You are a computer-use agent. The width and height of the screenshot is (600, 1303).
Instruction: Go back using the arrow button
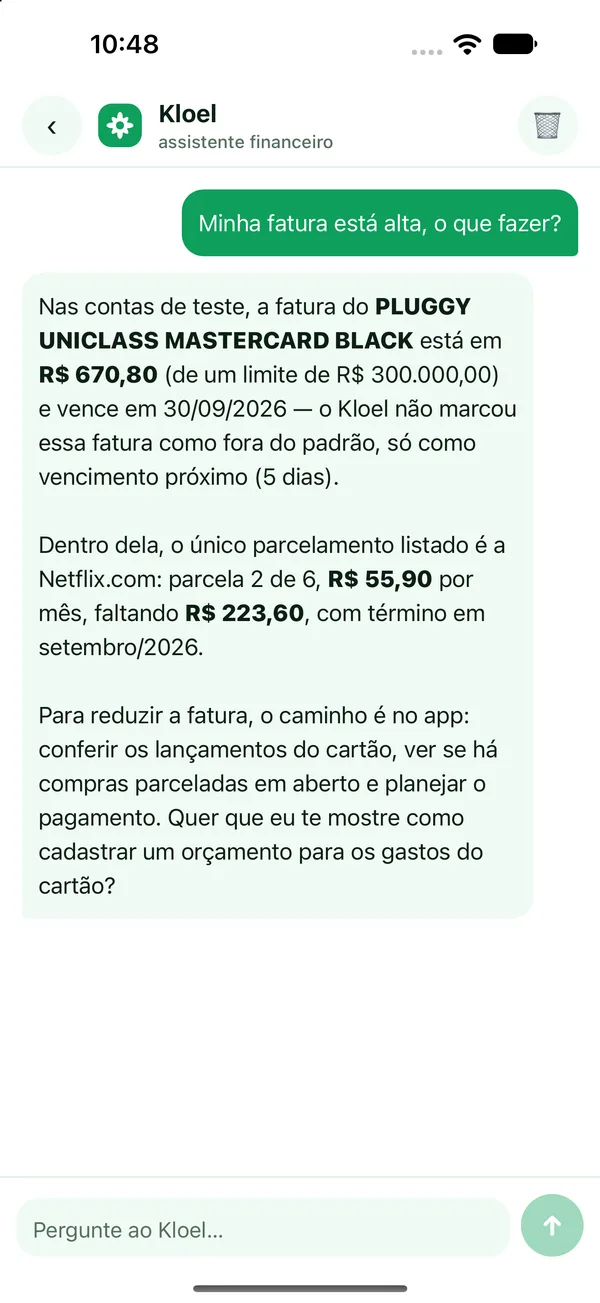pyautogui.click(x=51, y=126)
